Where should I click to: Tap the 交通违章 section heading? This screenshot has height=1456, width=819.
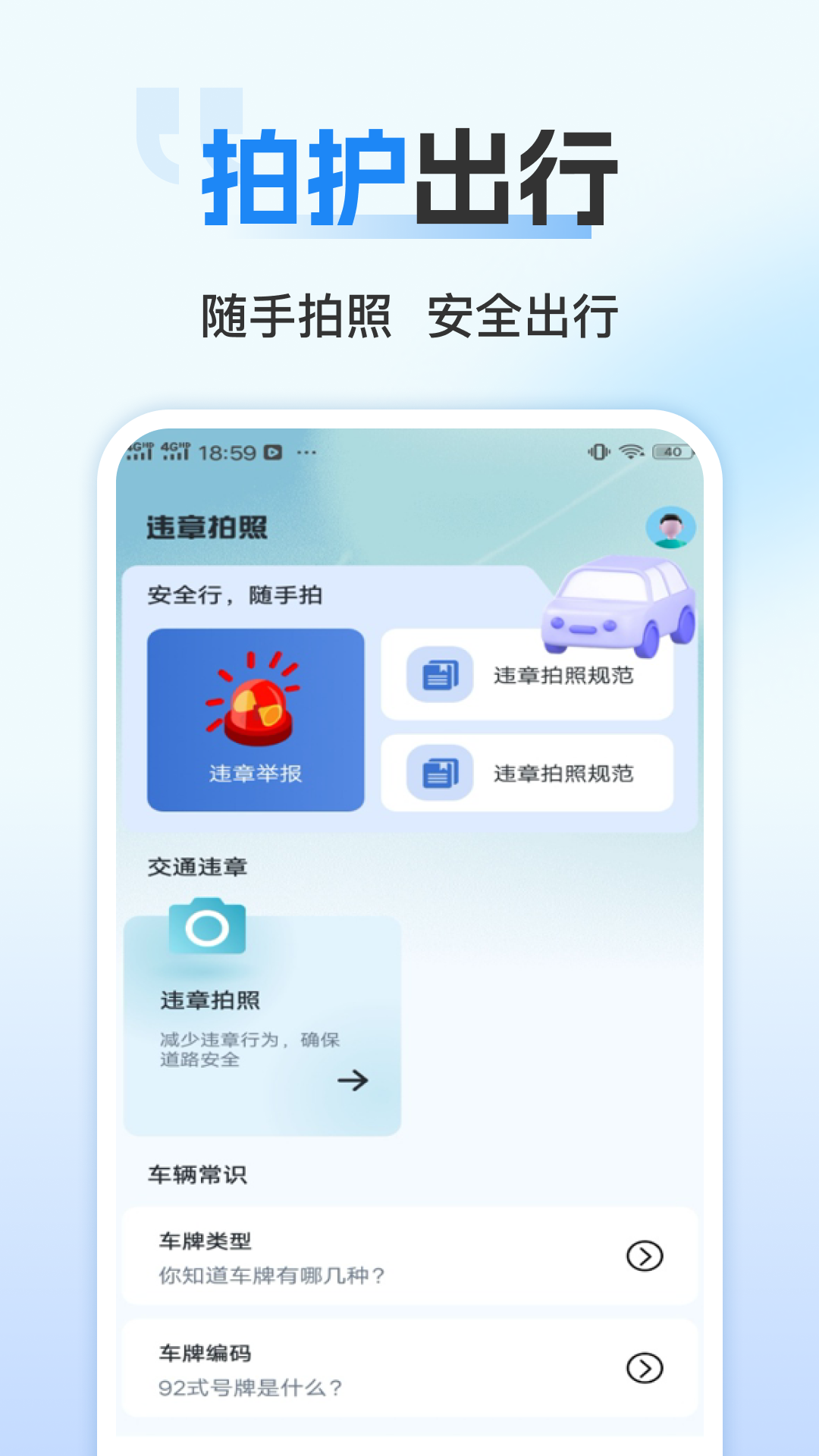click(199, 866)
